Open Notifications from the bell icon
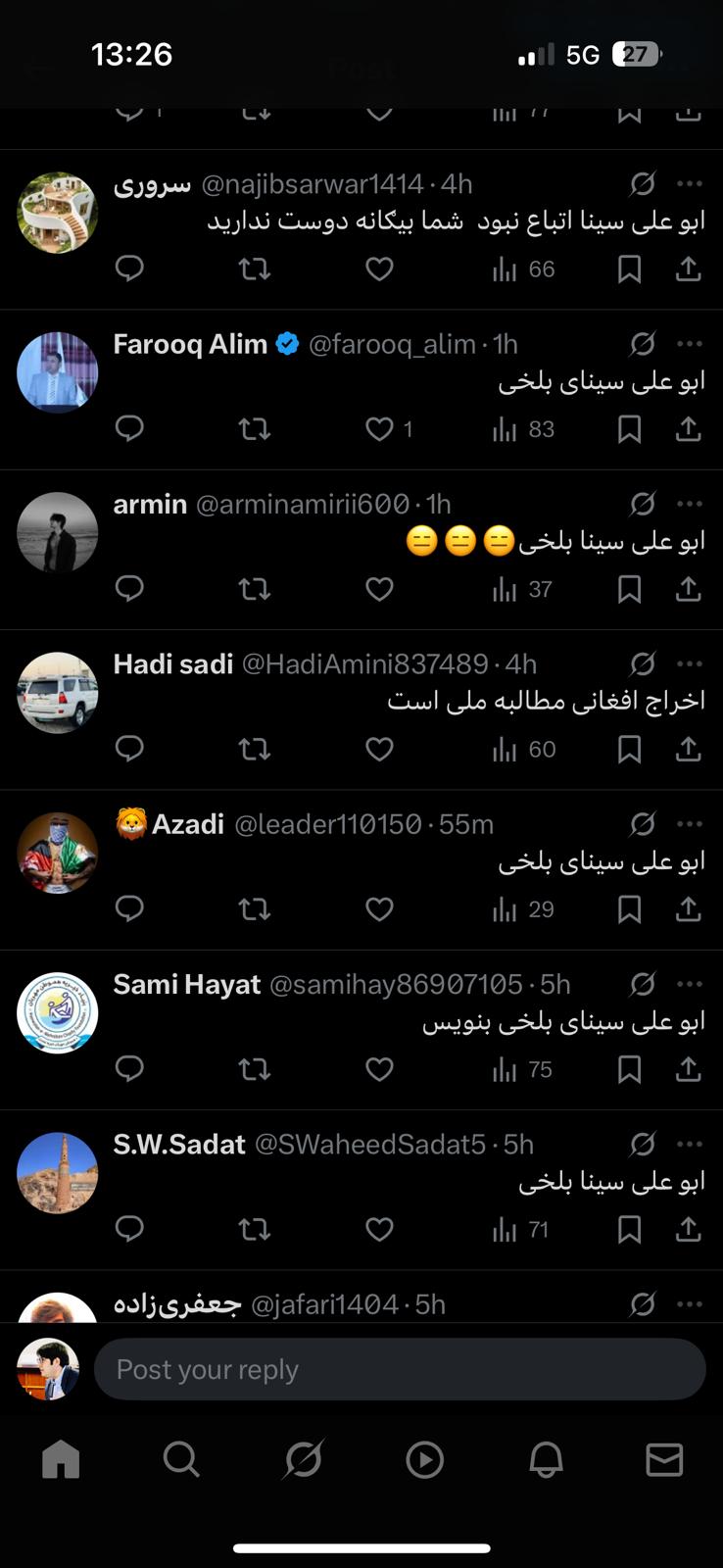The width and height of the screenshot is (723, 1568). click(544, 1459)
